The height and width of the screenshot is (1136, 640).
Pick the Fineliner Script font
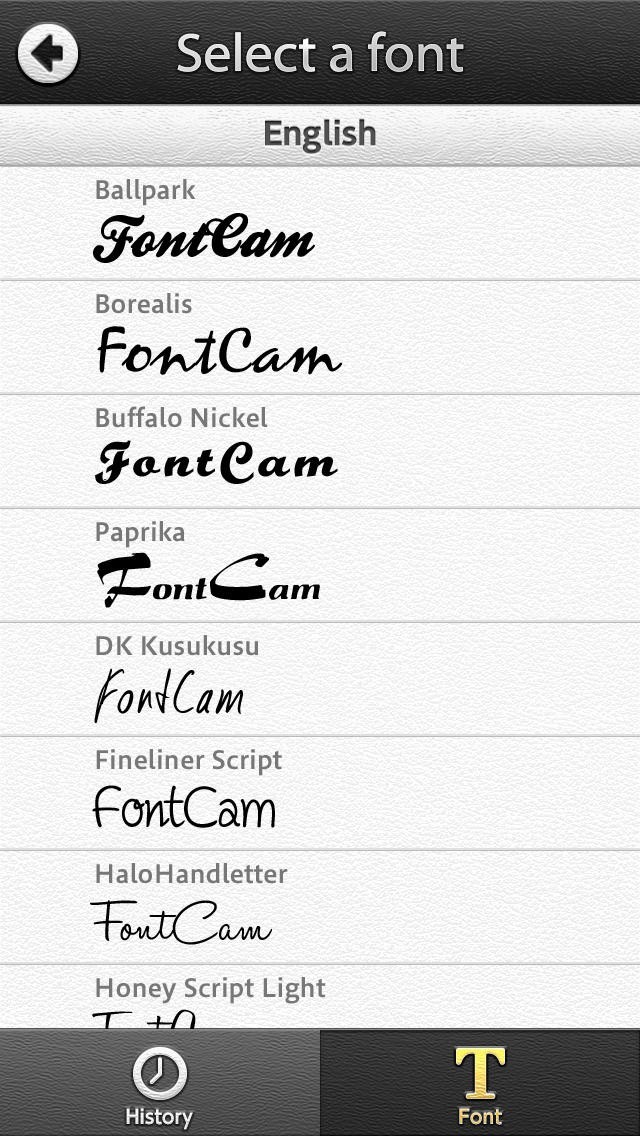[x=320, y=793]
